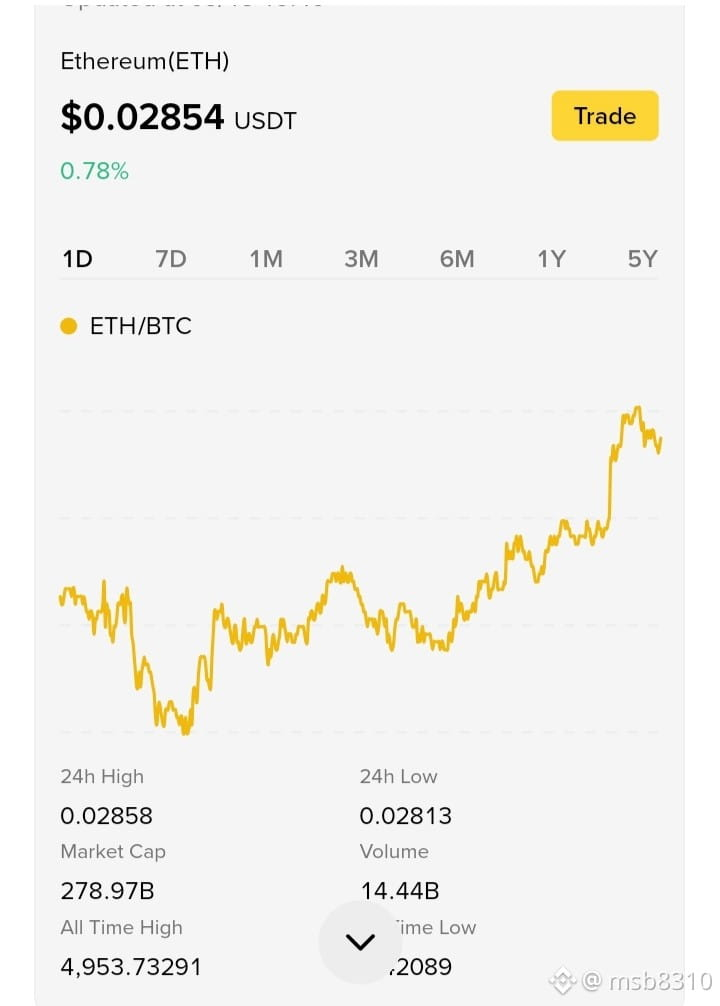Show the 3M price chart
The image size is (720, 1006).
click(x=361, y=259)
